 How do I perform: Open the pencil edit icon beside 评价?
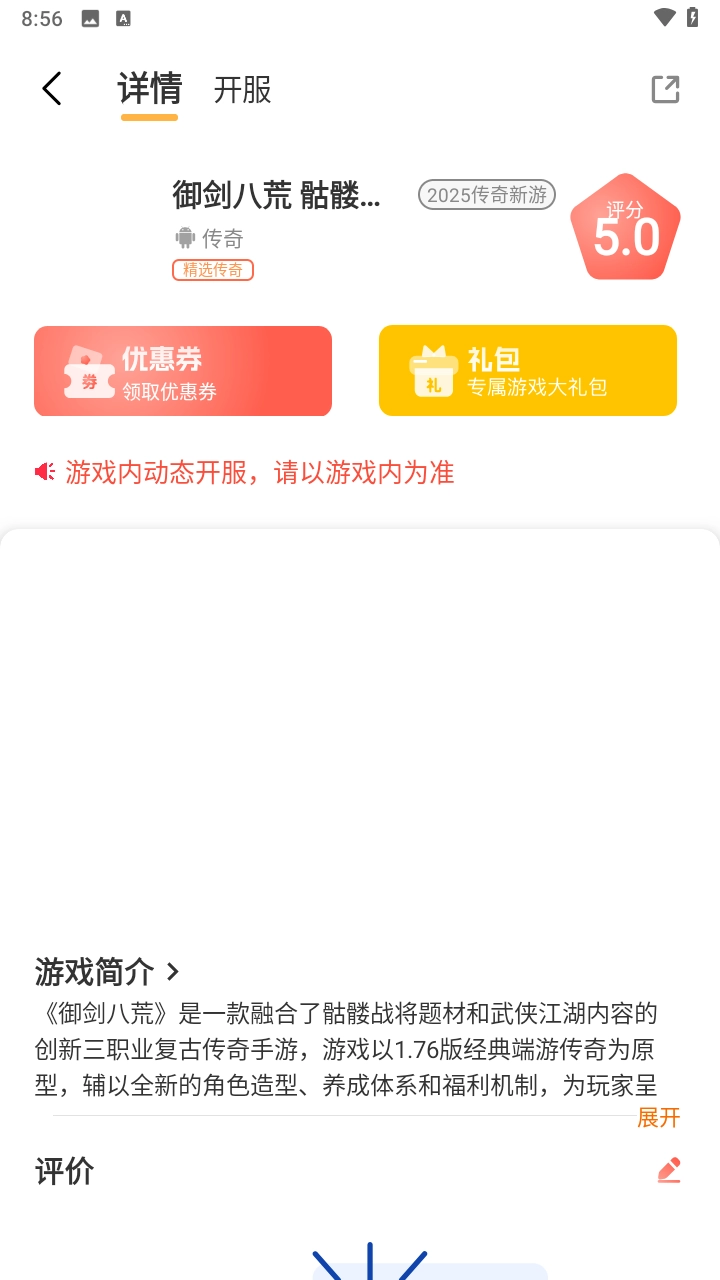[x=670, y=1170]
